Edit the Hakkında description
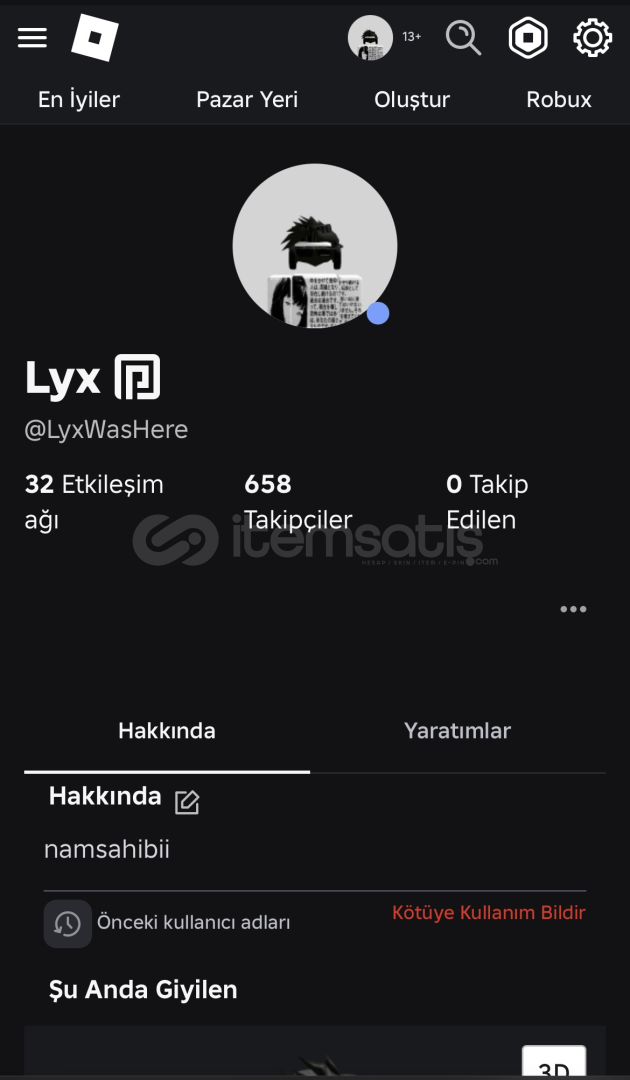Image resolution: width=630 pixels, height=1080 pixels. coord(187,802)
